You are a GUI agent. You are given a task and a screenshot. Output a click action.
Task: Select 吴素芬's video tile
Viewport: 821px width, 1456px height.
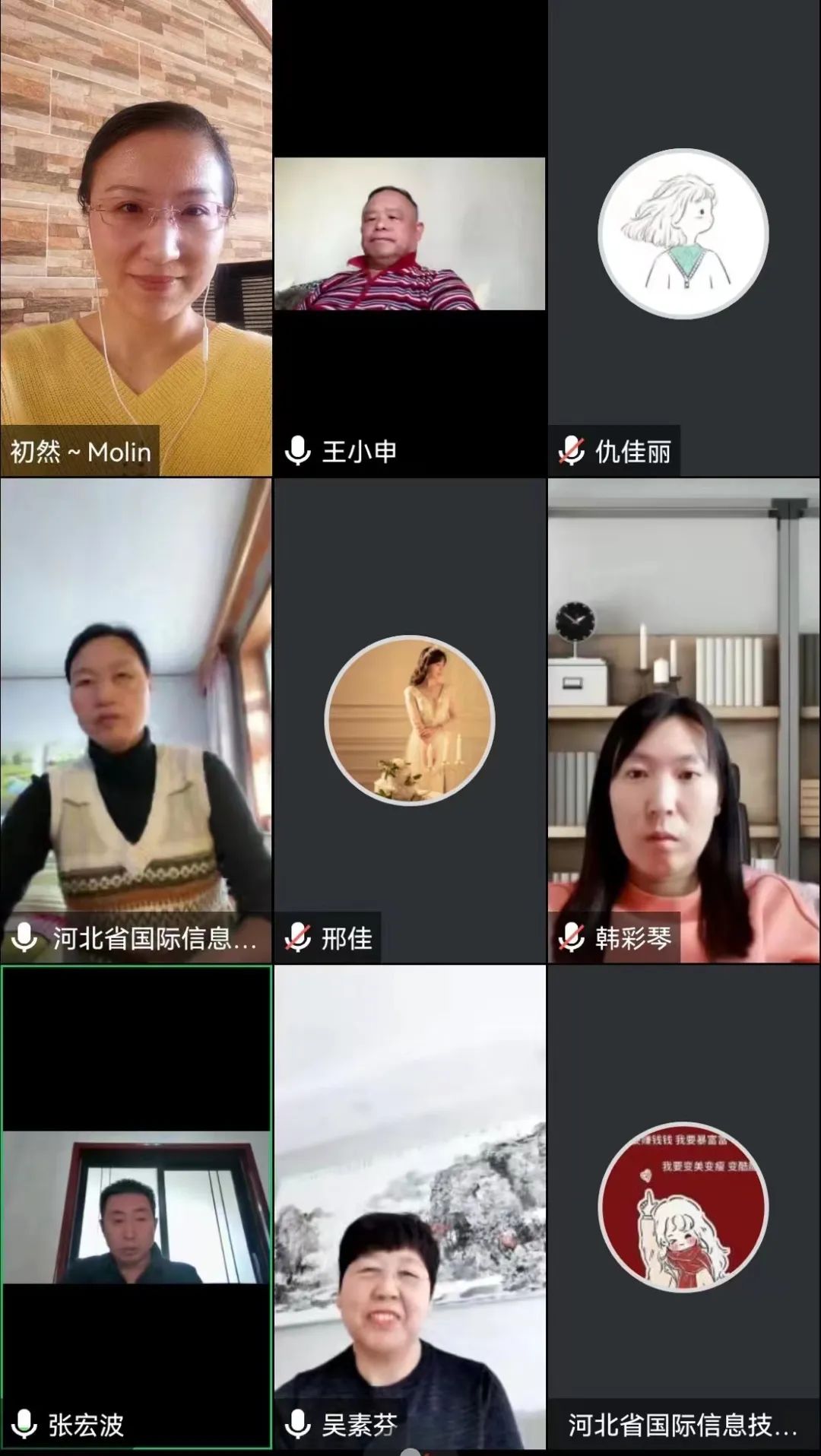point(410,1207)
